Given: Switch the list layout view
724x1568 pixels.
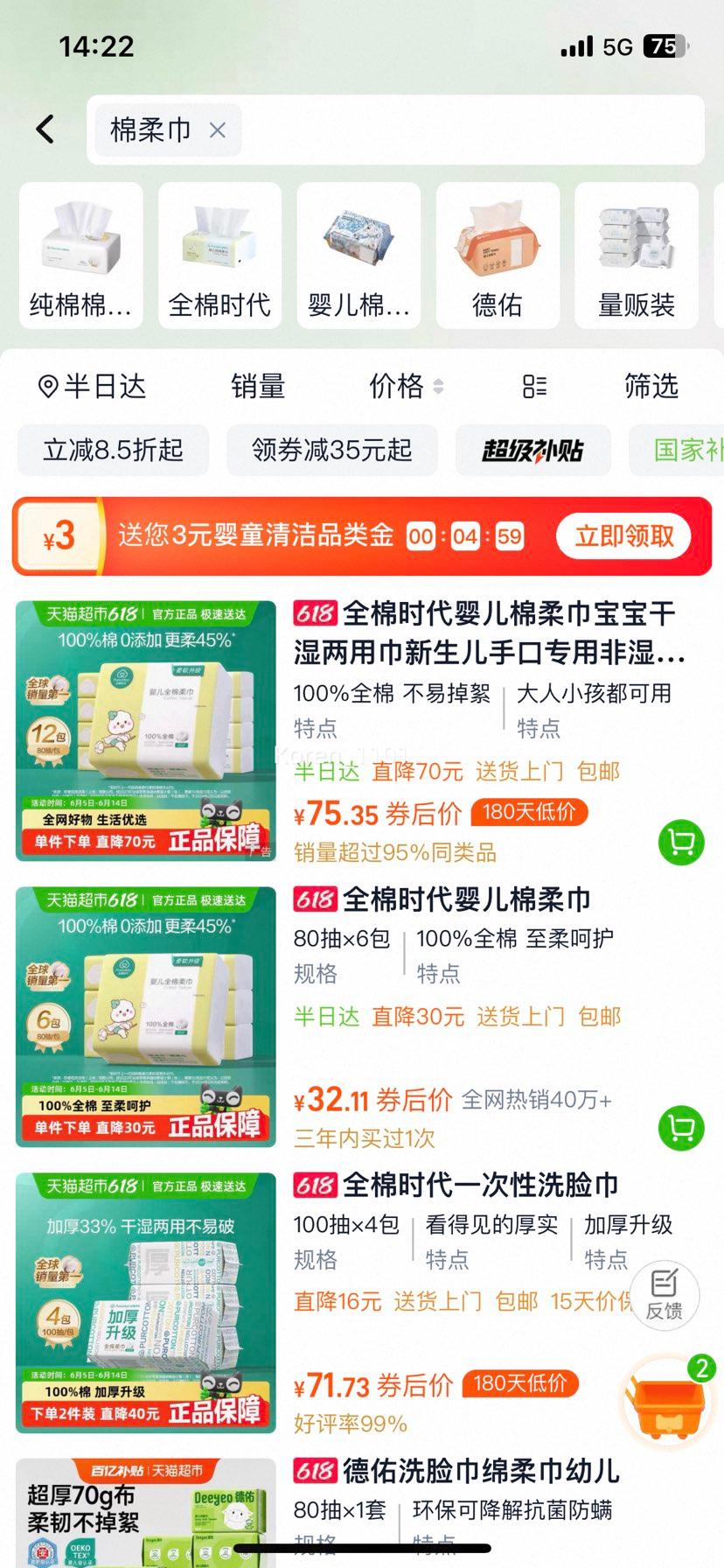Looking at the screenshot, I should pos(534,386).
